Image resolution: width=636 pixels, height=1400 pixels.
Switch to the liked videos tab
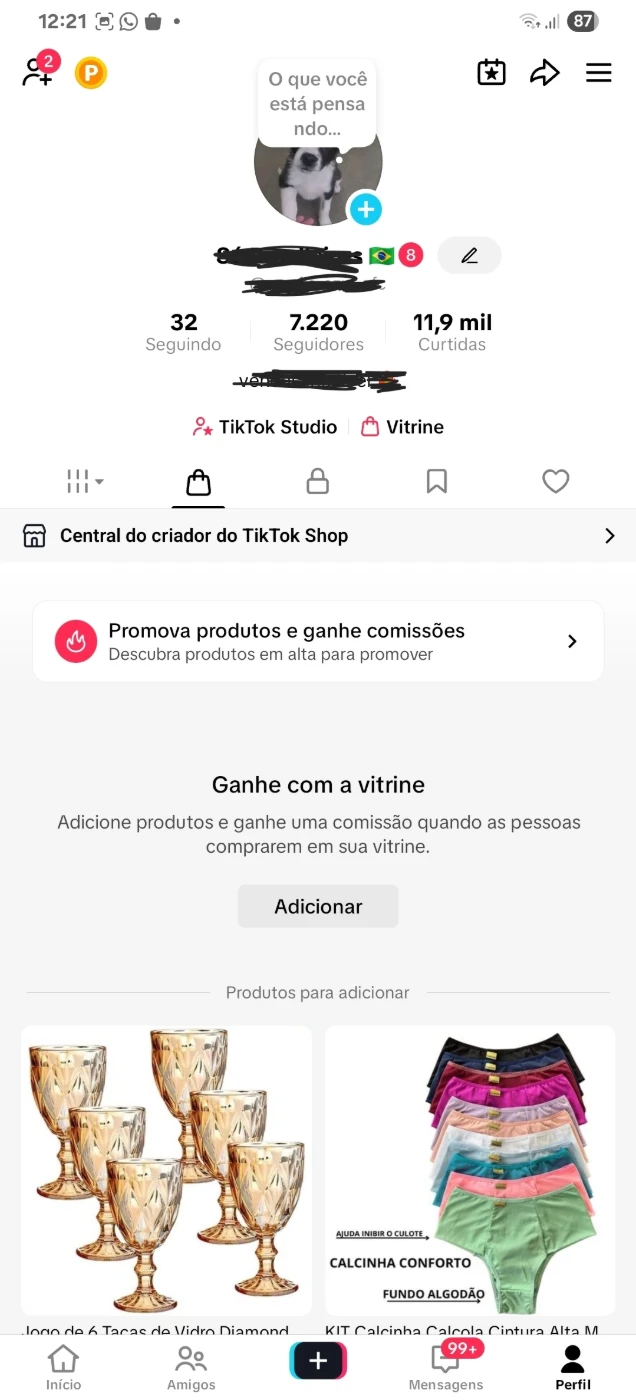(555, 483)
